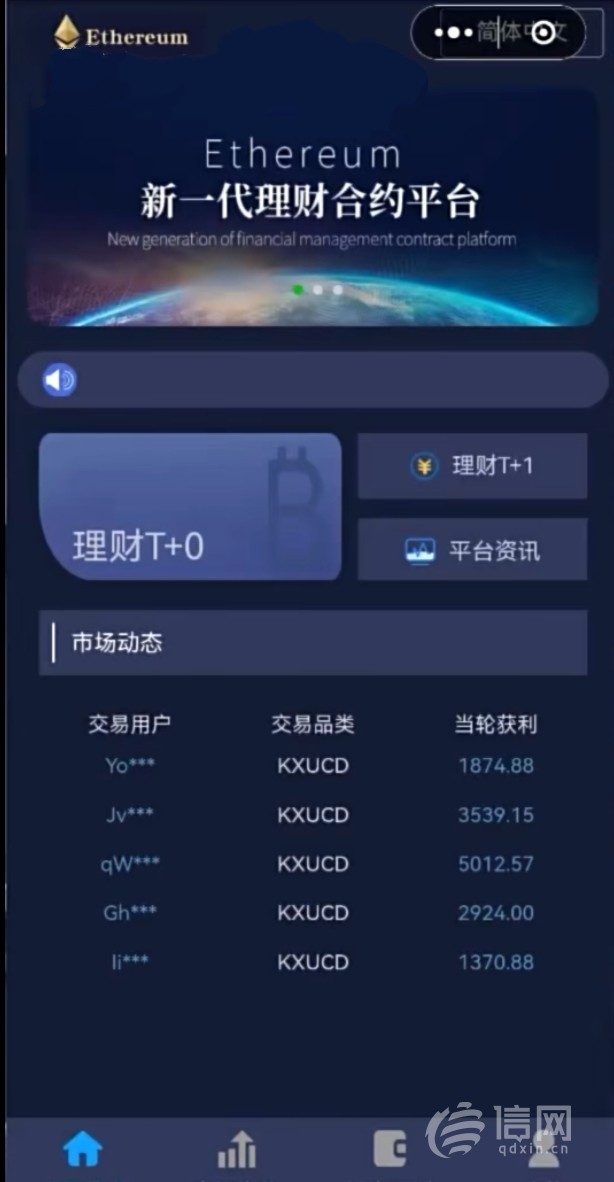Open 理财T+1 wealth product
The image size is (614, 1182).
[x=472, y=466]
